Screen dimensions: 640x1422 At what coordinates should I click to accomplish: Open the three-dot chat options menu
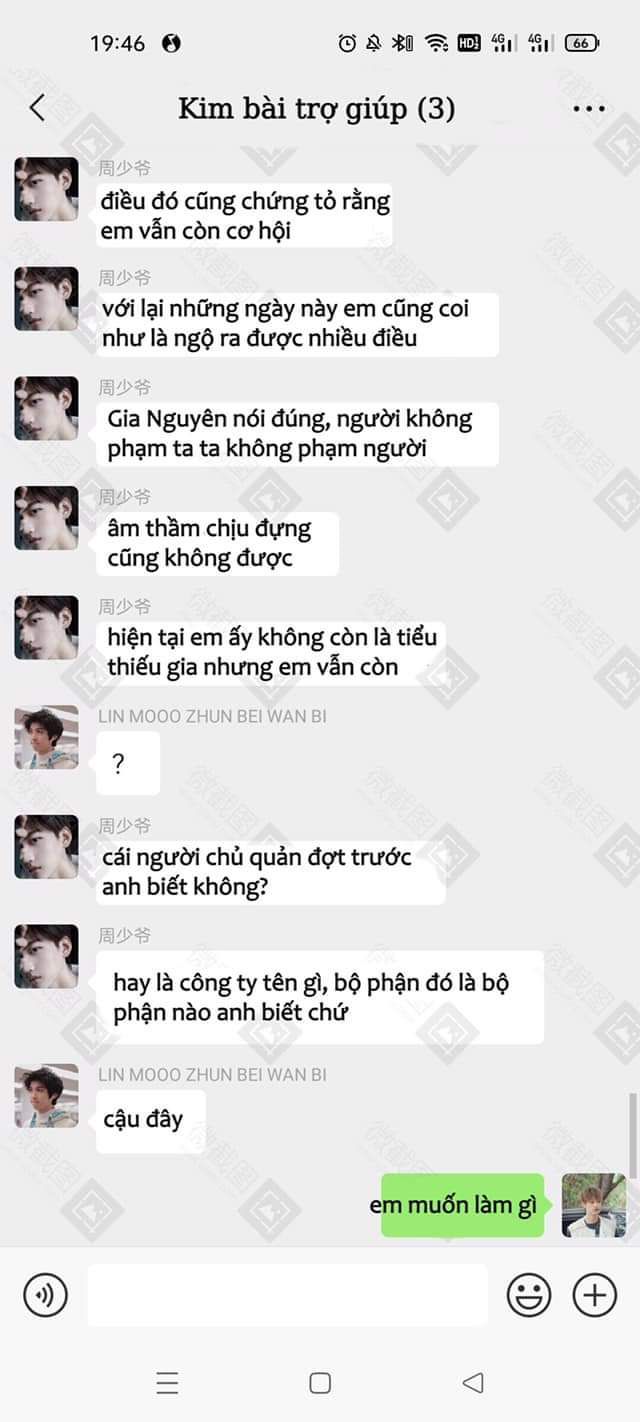point(589,109)
